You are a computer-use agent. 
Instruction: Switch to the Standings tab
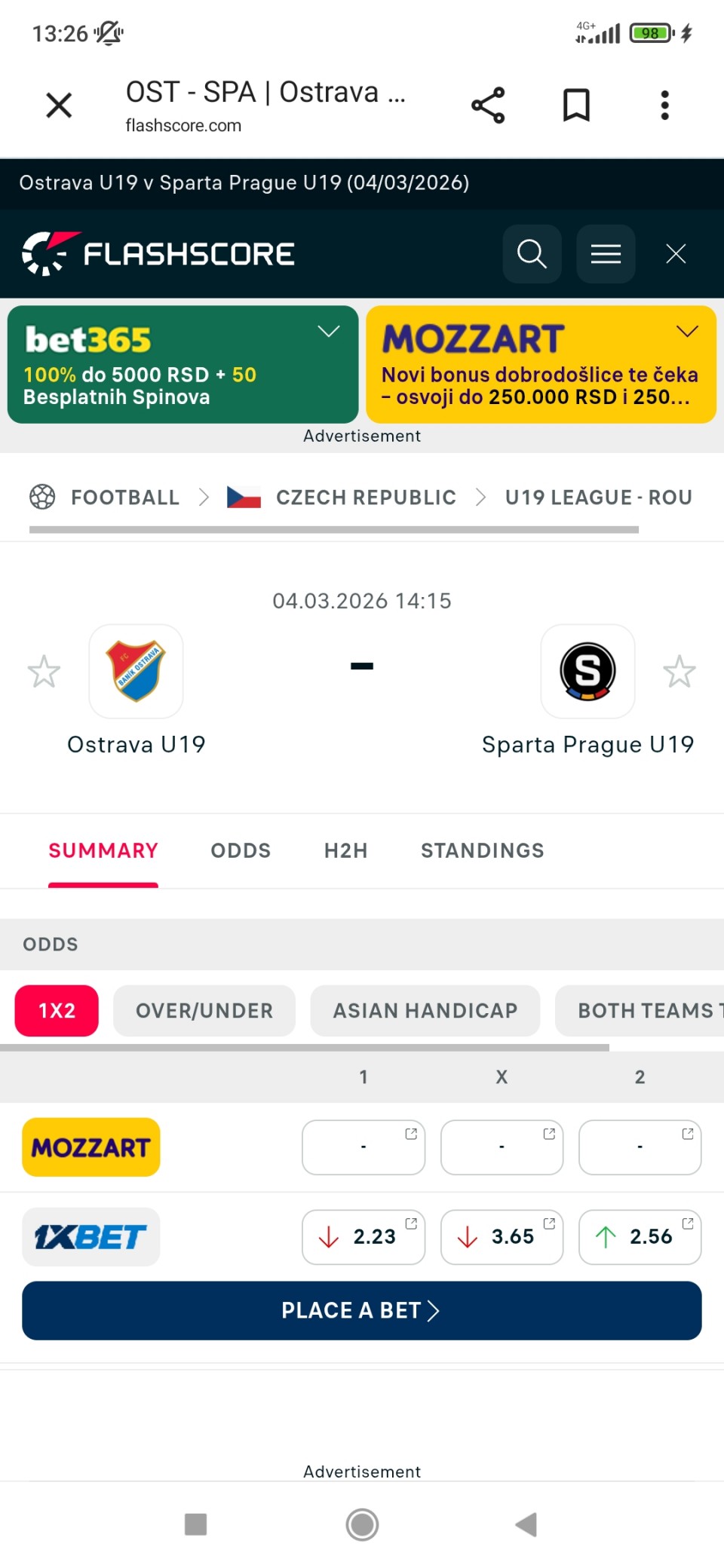(x=482, y=850)
